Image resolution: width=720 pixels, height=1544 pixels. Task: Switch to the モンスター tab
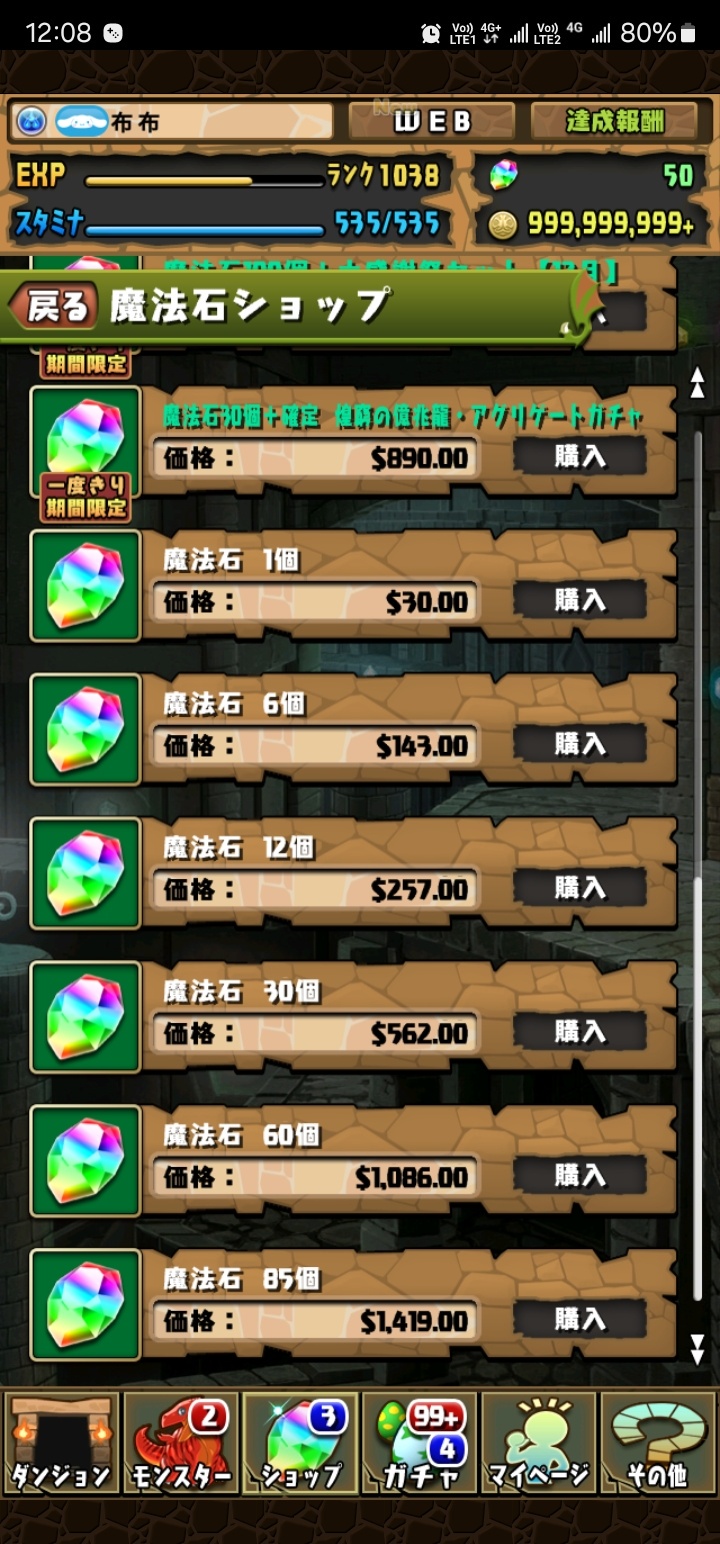click(x=181, y=1444)
